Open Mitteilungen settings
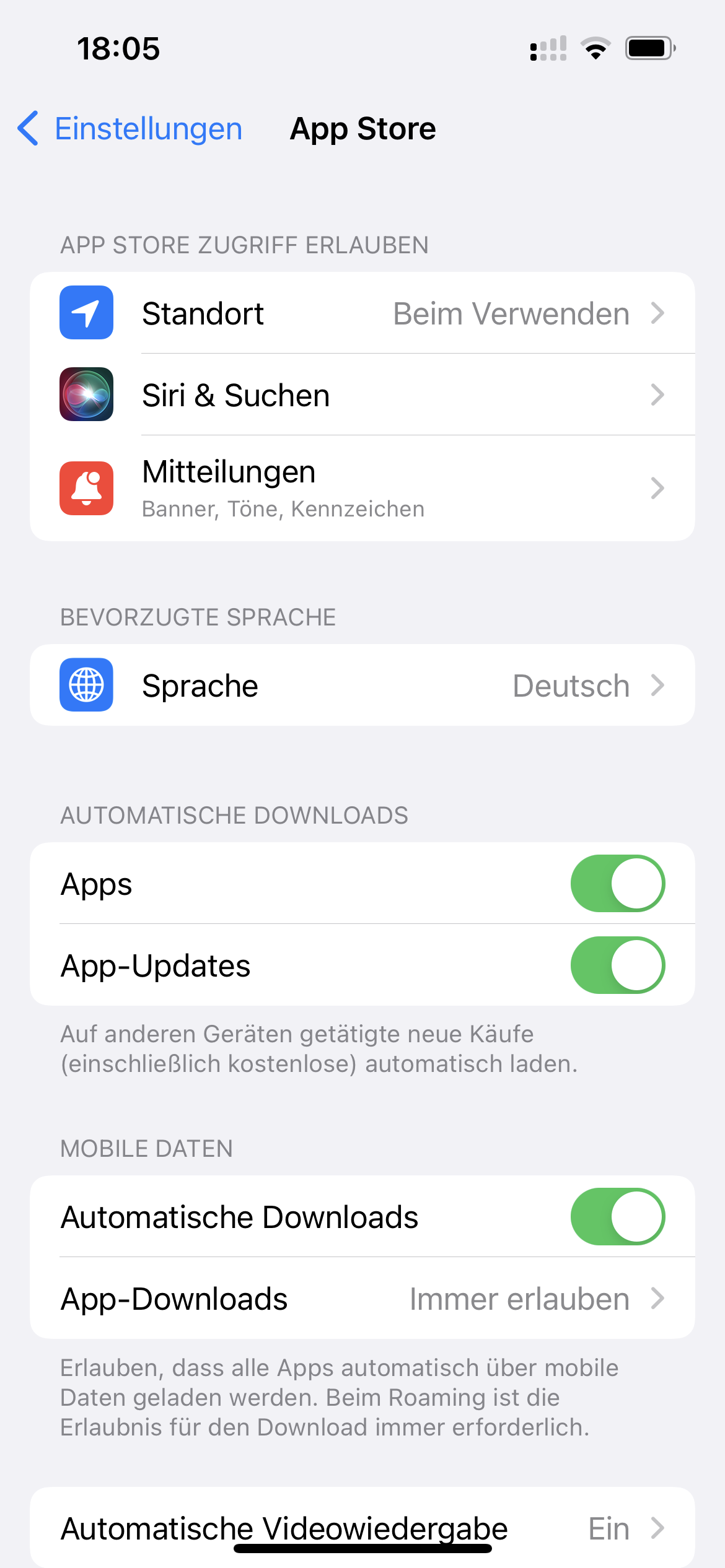The image size is (725, 1568). 362,488
